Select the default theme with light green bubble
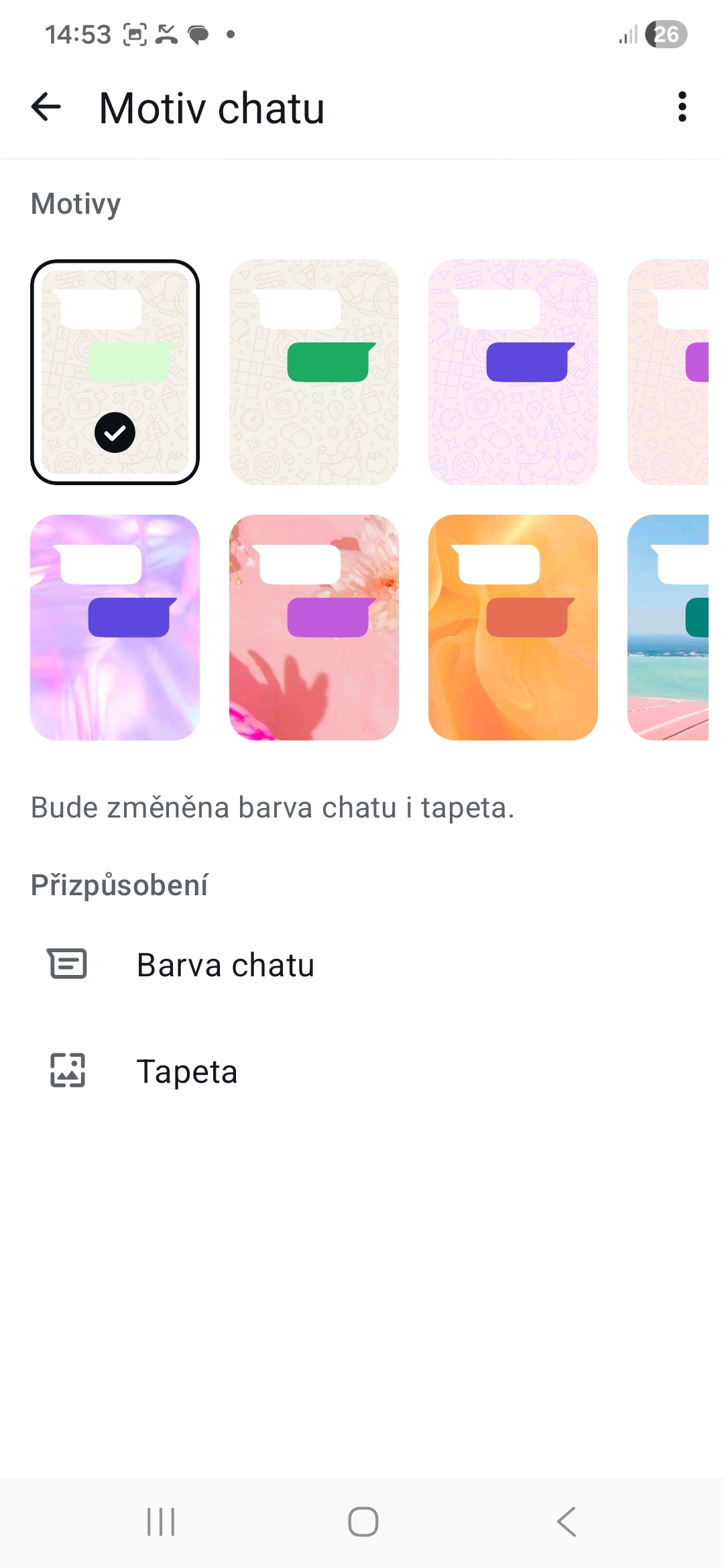Screen dimensions: 724x1568 tap(115, 372)
